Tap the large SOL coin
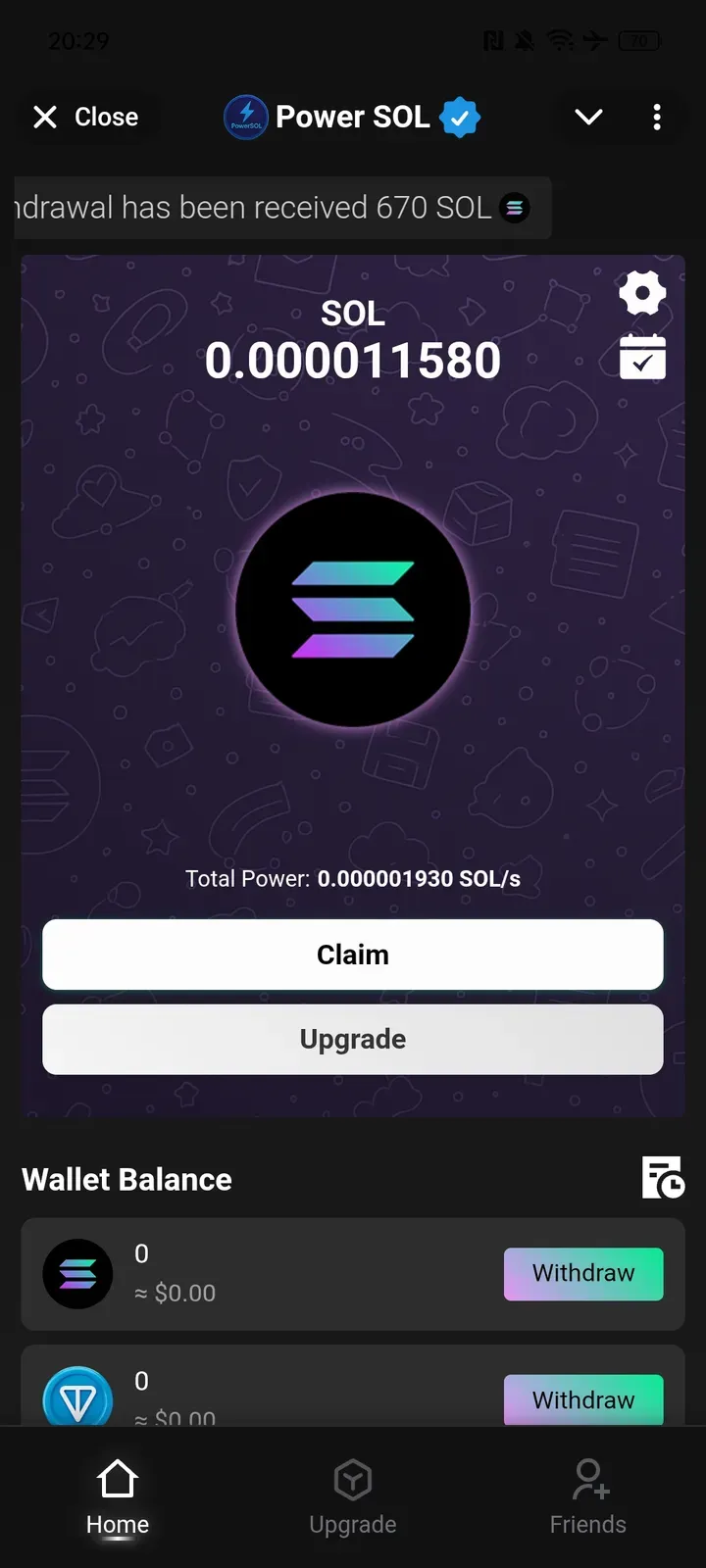 (353, 610)
